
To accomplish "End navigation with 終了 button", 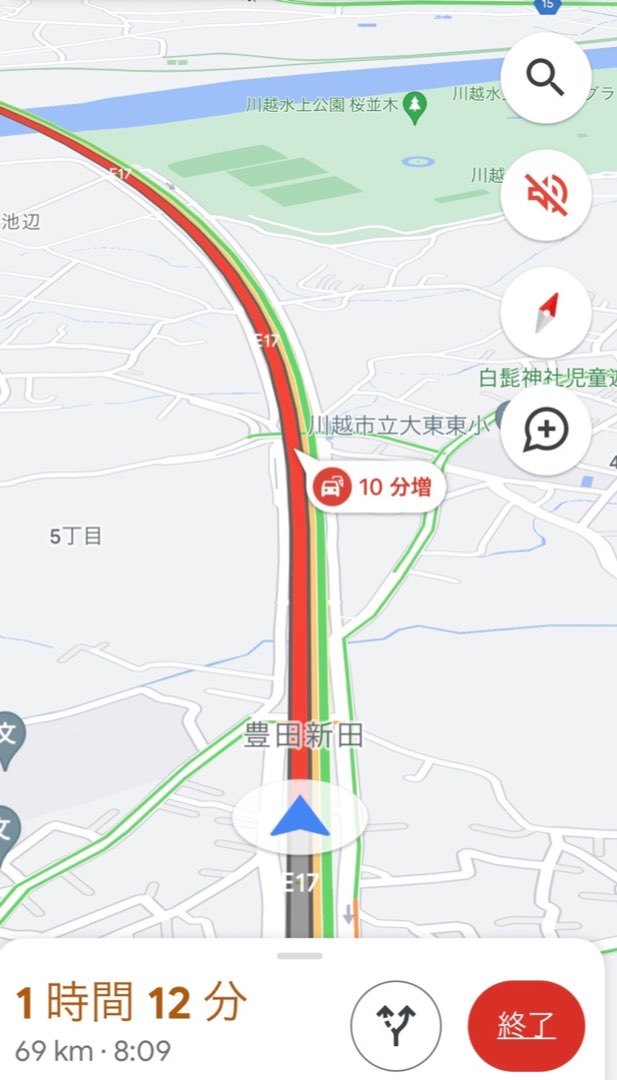I will [x=526, y=1025].
